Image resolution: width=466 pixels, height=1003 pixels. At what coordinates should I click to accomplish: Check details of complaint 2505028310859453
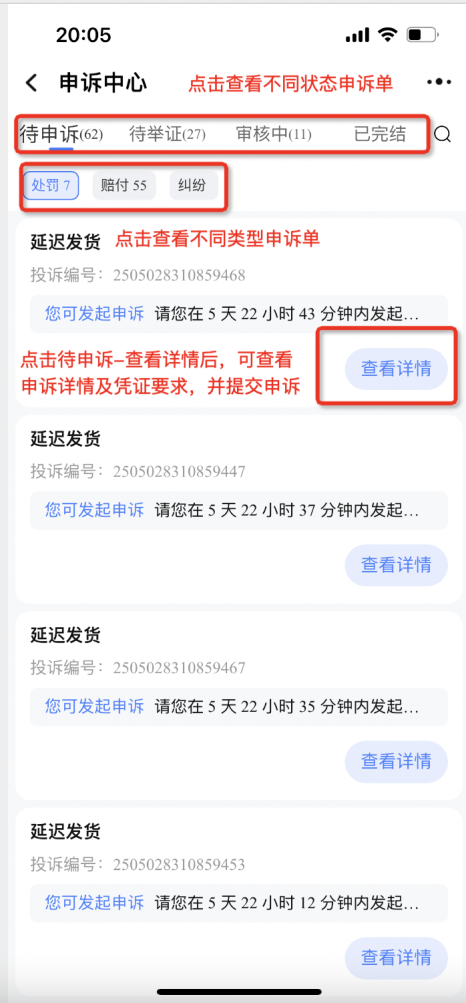coord(396,958)
